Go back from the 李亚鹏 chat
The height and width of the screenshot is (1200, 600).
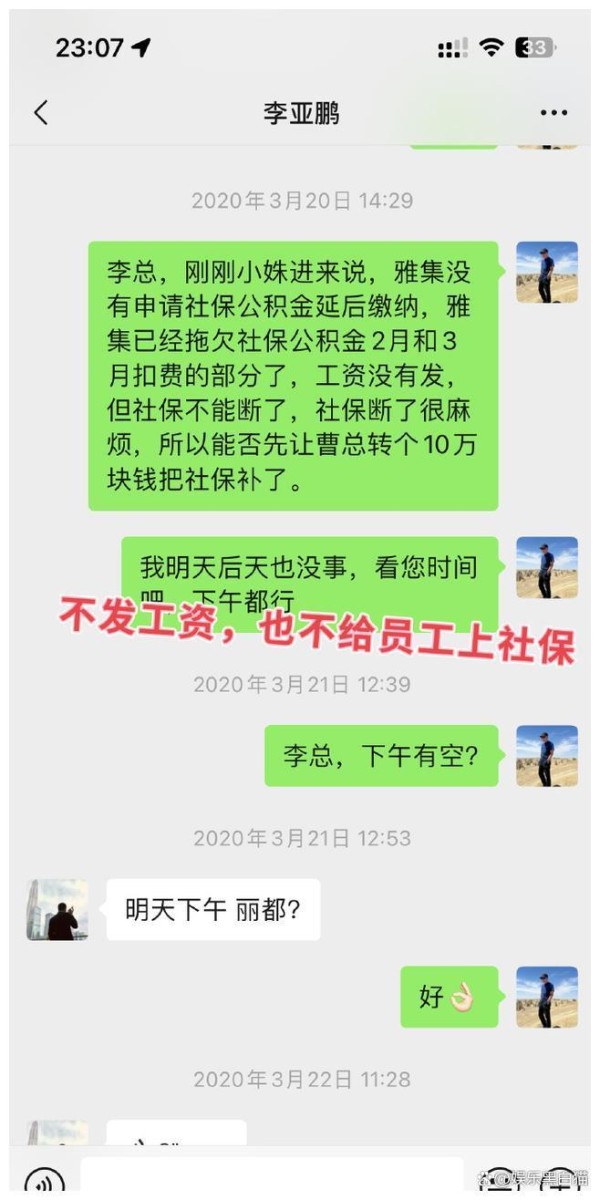[x=41, y=112]
